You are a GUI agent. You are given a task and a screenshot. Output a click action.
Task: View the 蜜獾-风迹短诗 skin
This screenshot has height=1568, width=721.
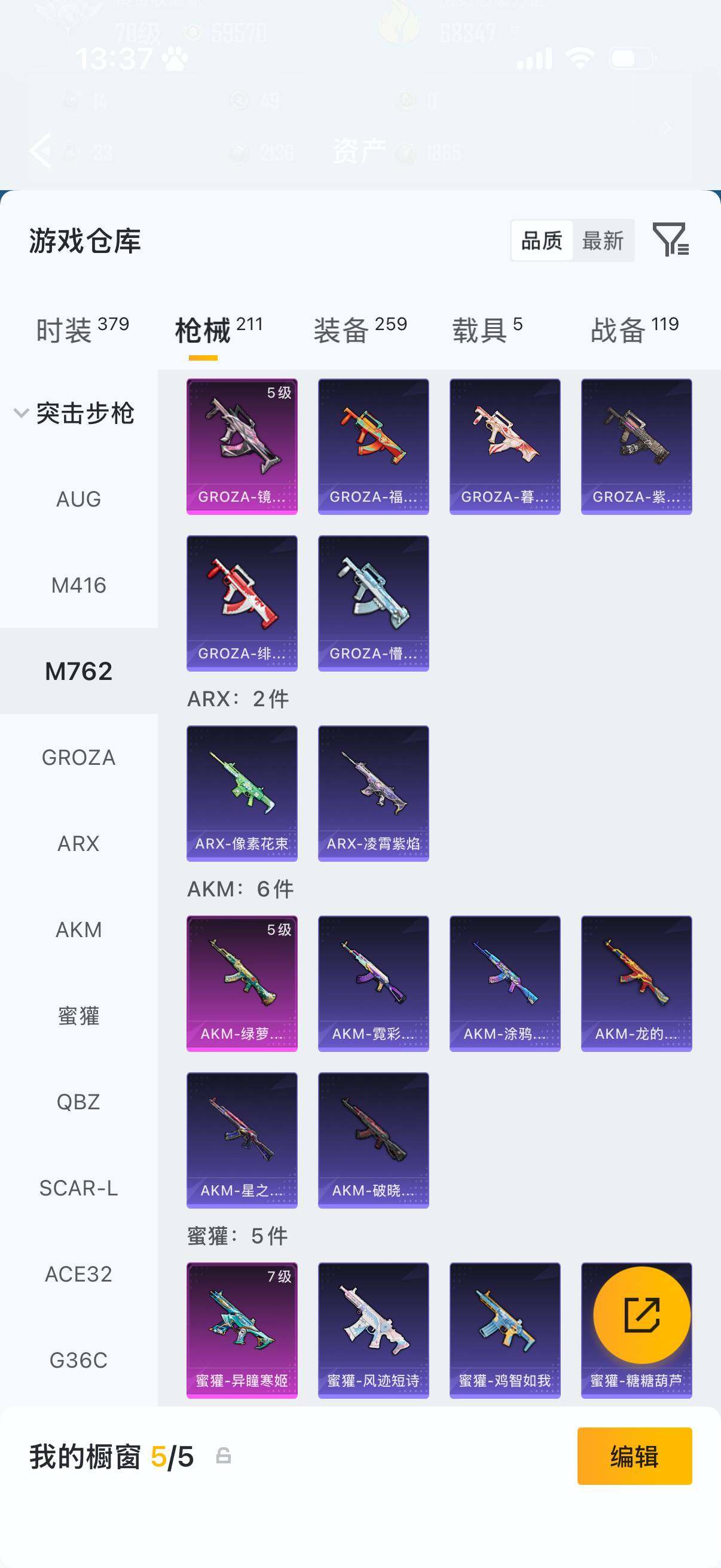pyautogui.click(x=373, y=1330)
